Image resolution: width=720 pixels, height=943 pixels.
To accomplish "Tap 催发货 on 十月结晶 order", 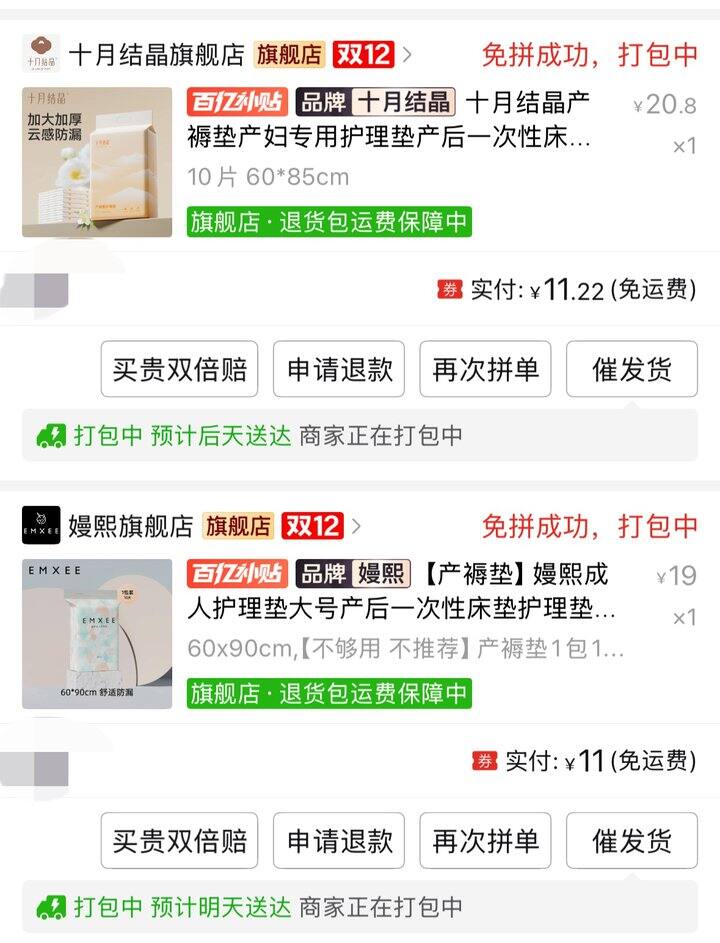I will 631,369.
